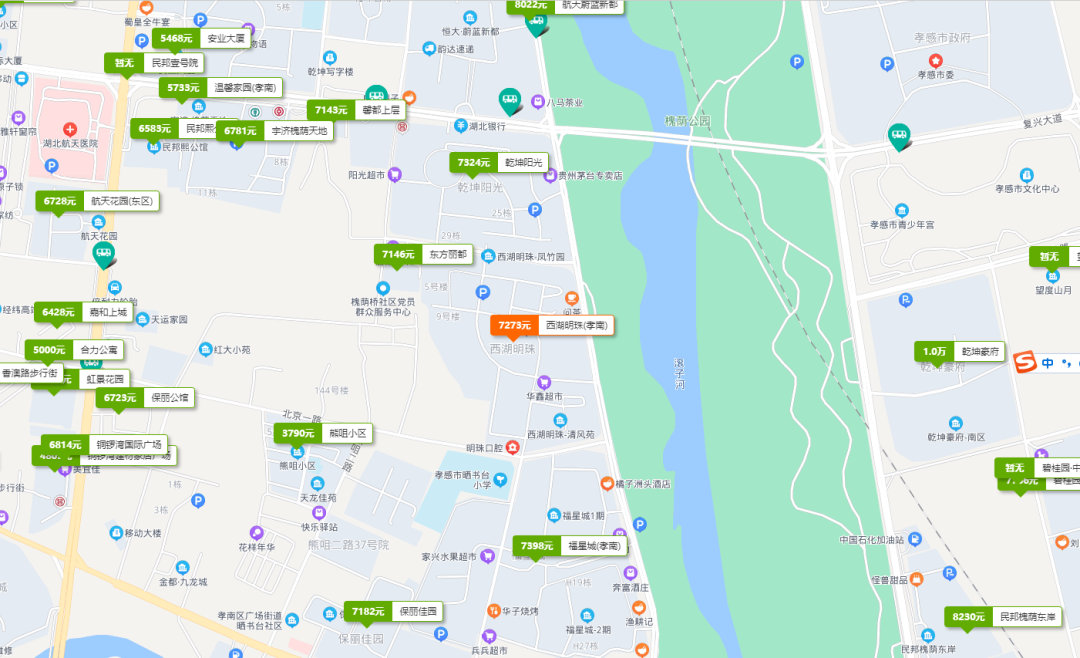1080x658 pixels.
Task: Open the 馨都上层 7143元 listing marker
Action: [357, 110]
